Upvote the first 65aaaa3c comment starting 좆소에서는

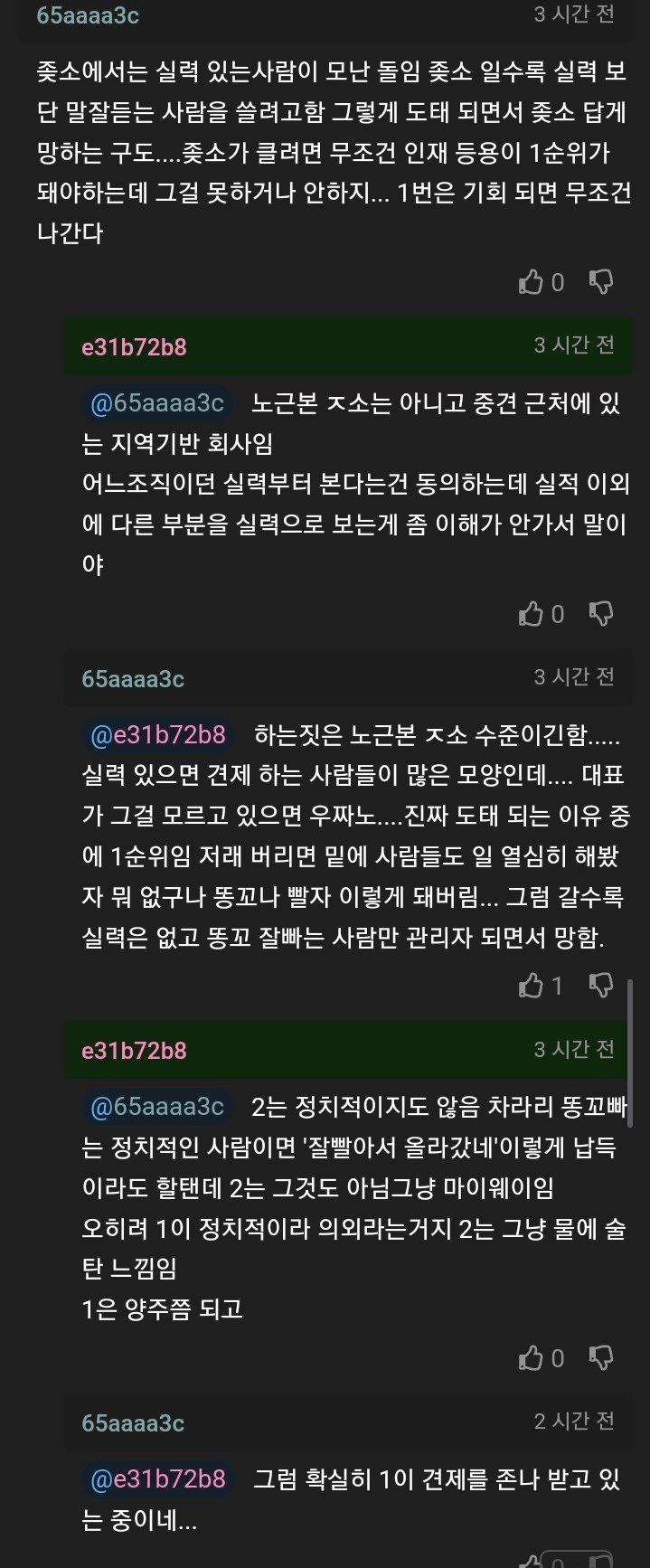[x=531, y=282]
